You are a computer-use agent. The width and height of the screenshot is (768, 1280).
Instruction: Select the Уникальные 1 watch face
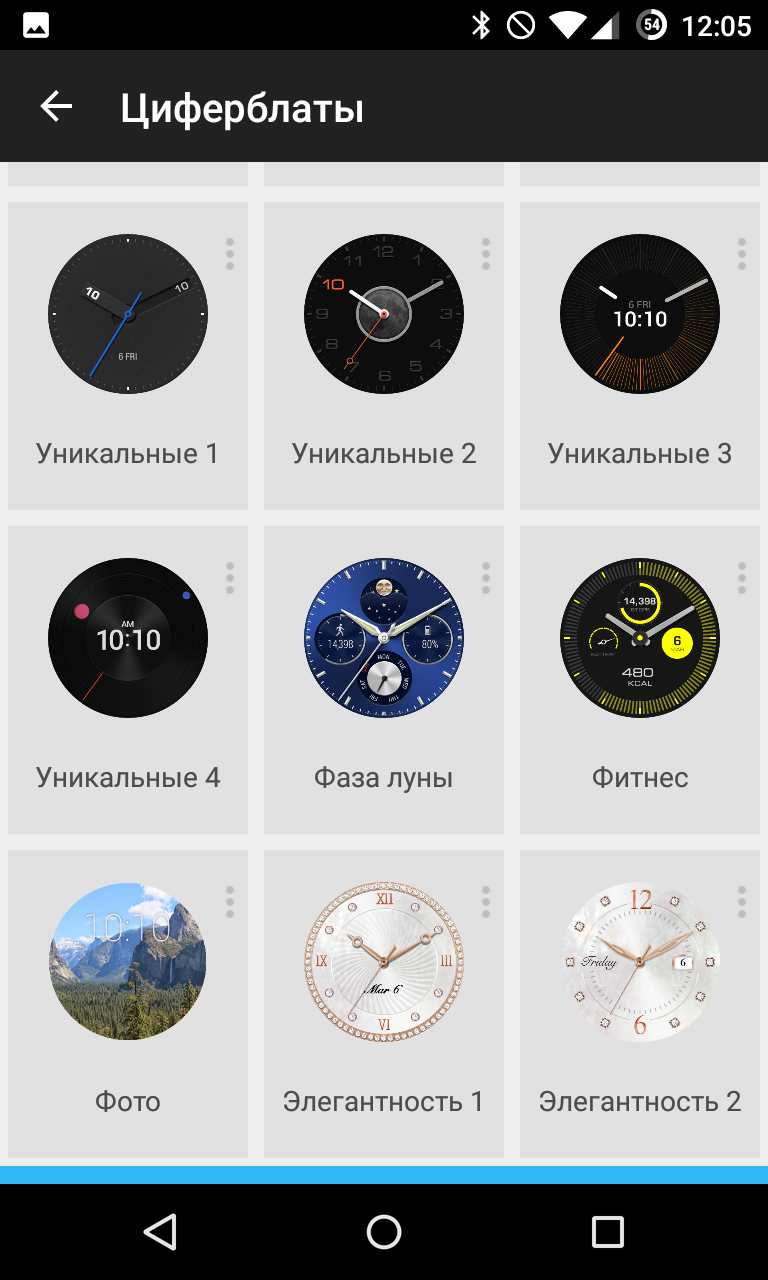click(x=128, y=356)
